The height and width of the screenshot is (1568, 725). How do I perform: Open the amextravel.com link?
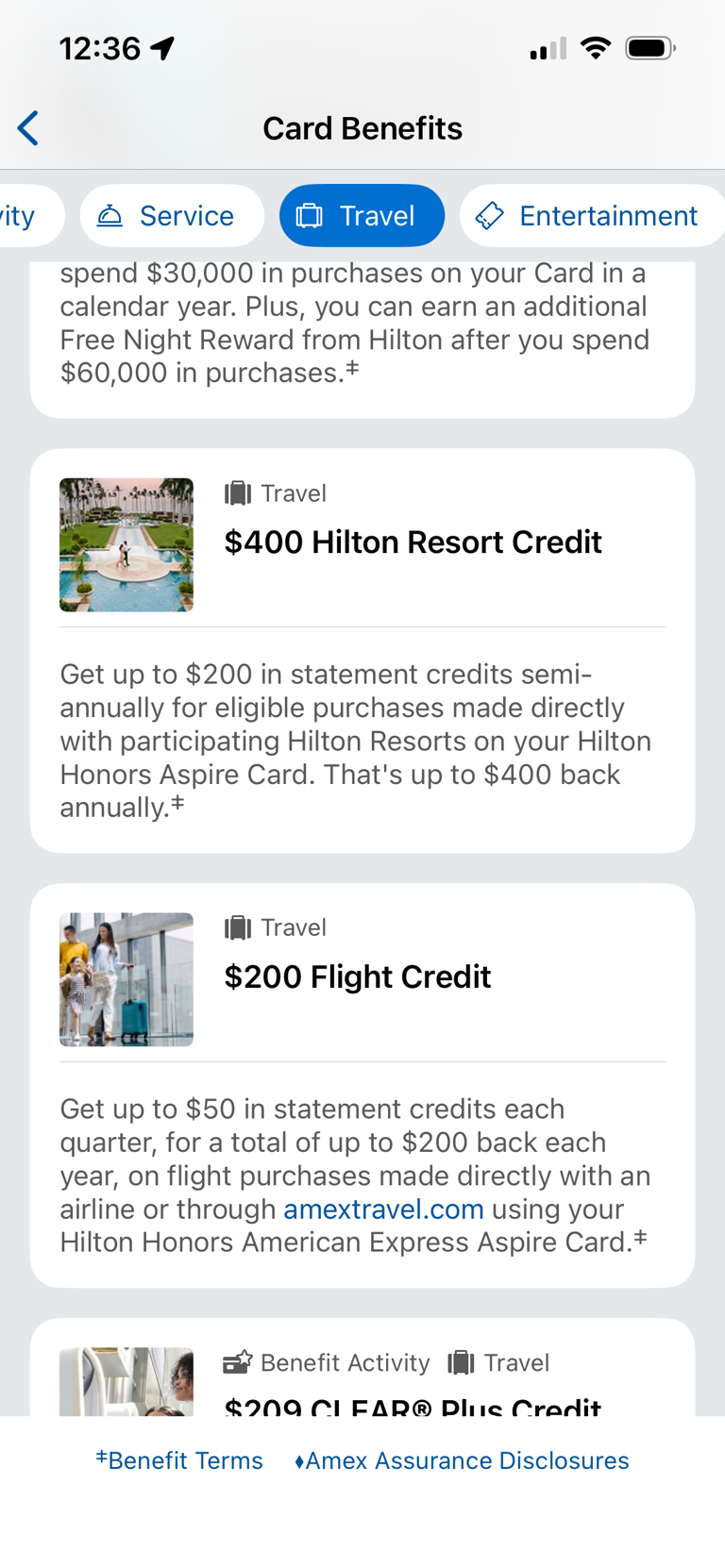tap(383, 1209)
